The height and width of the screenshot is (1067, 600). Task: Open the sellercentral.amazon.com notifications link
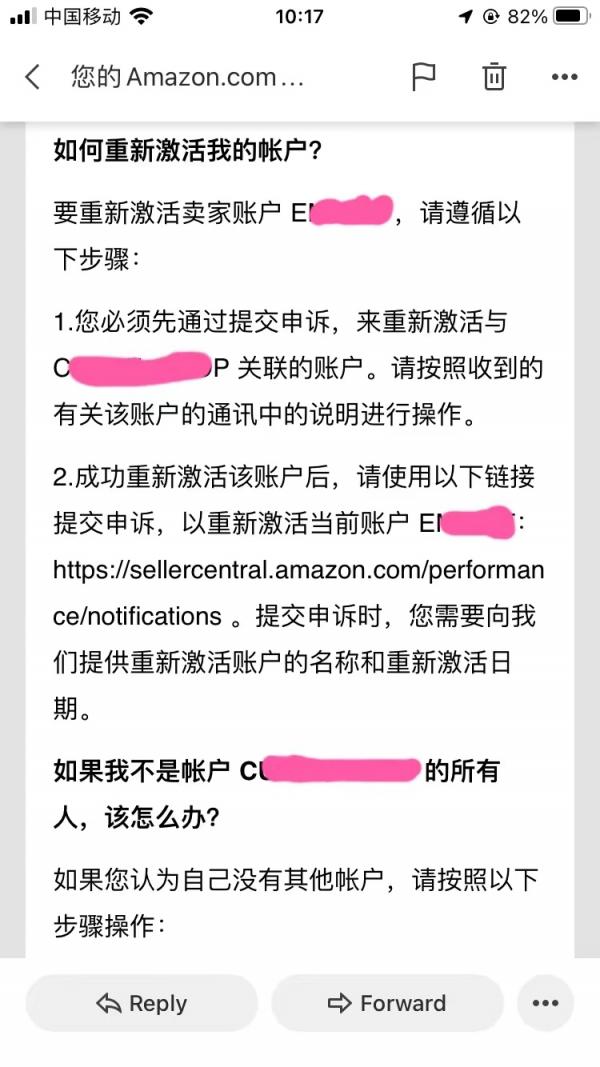(x=299, y=593)
